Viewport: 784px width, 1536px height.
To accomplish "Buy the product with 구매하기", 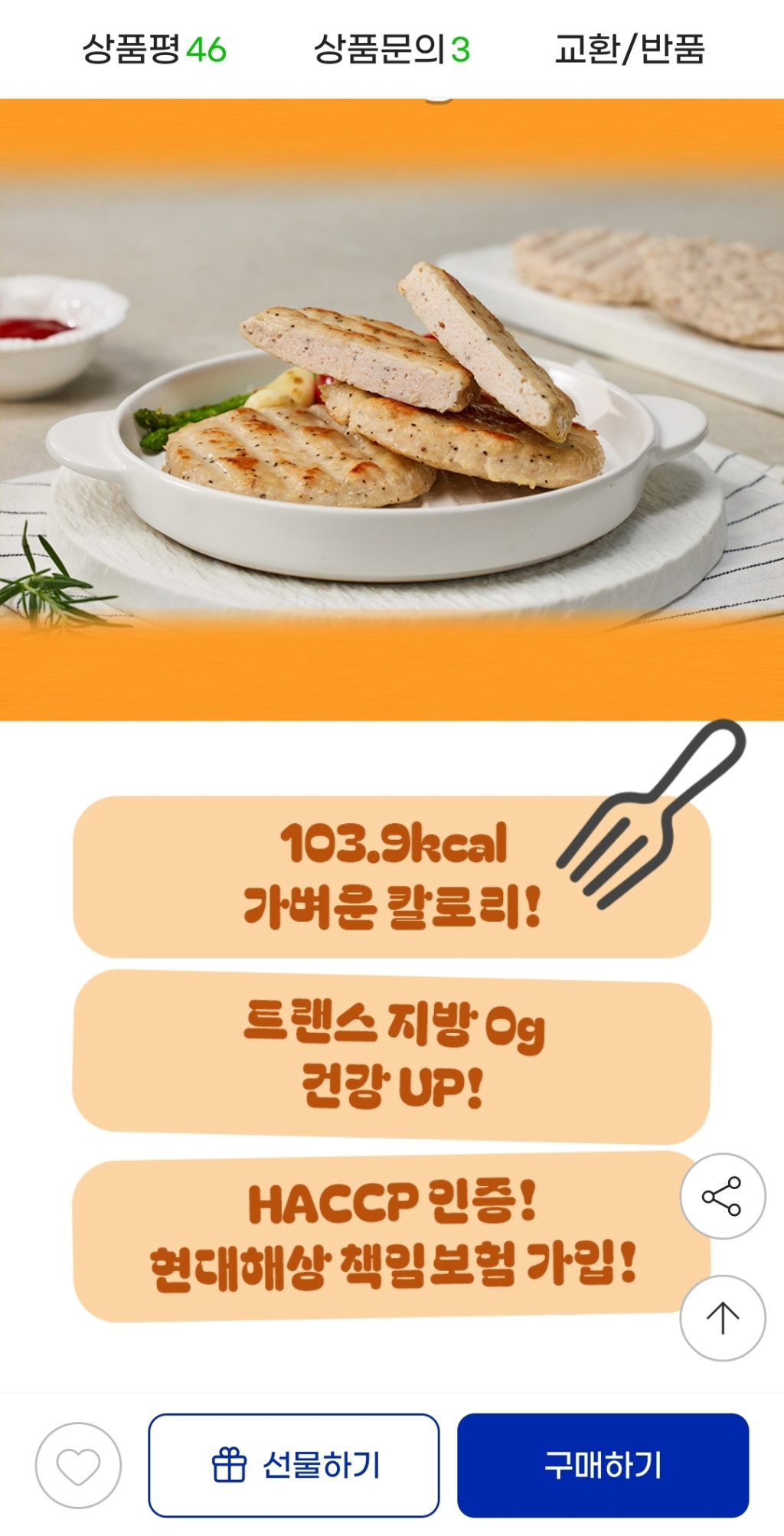I will pos(603,1465).
